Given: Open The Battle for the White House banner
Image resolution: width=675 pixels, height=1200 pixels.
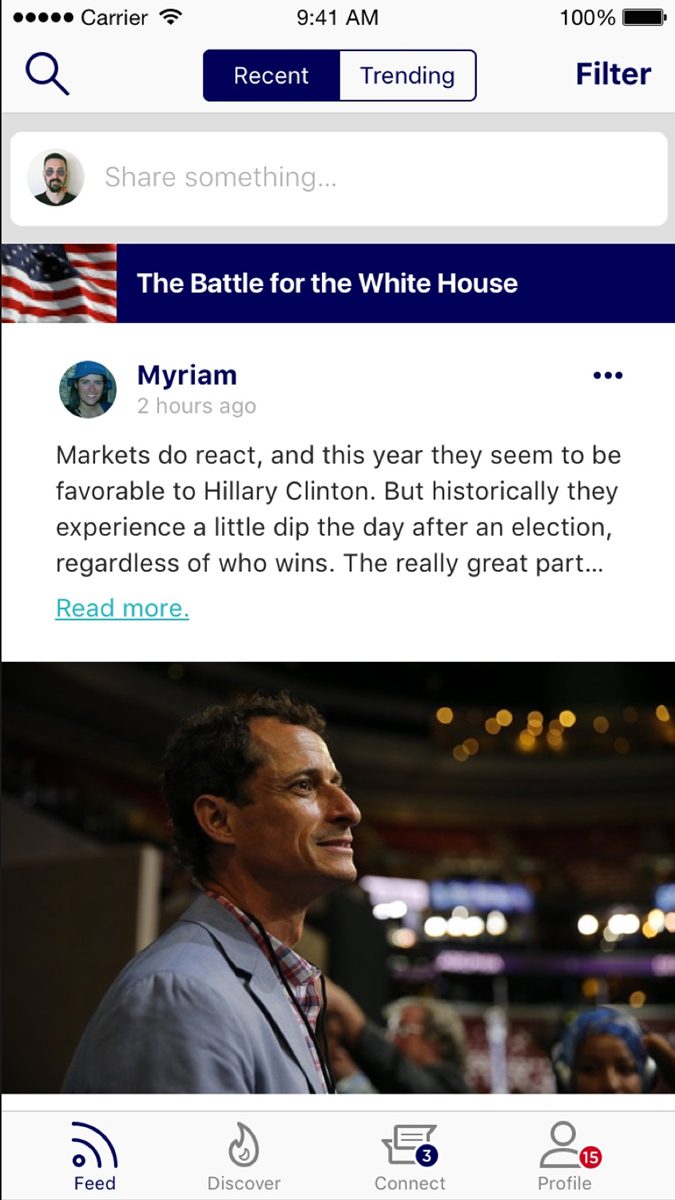Looking at the screenshot, I should click(338, 283).
